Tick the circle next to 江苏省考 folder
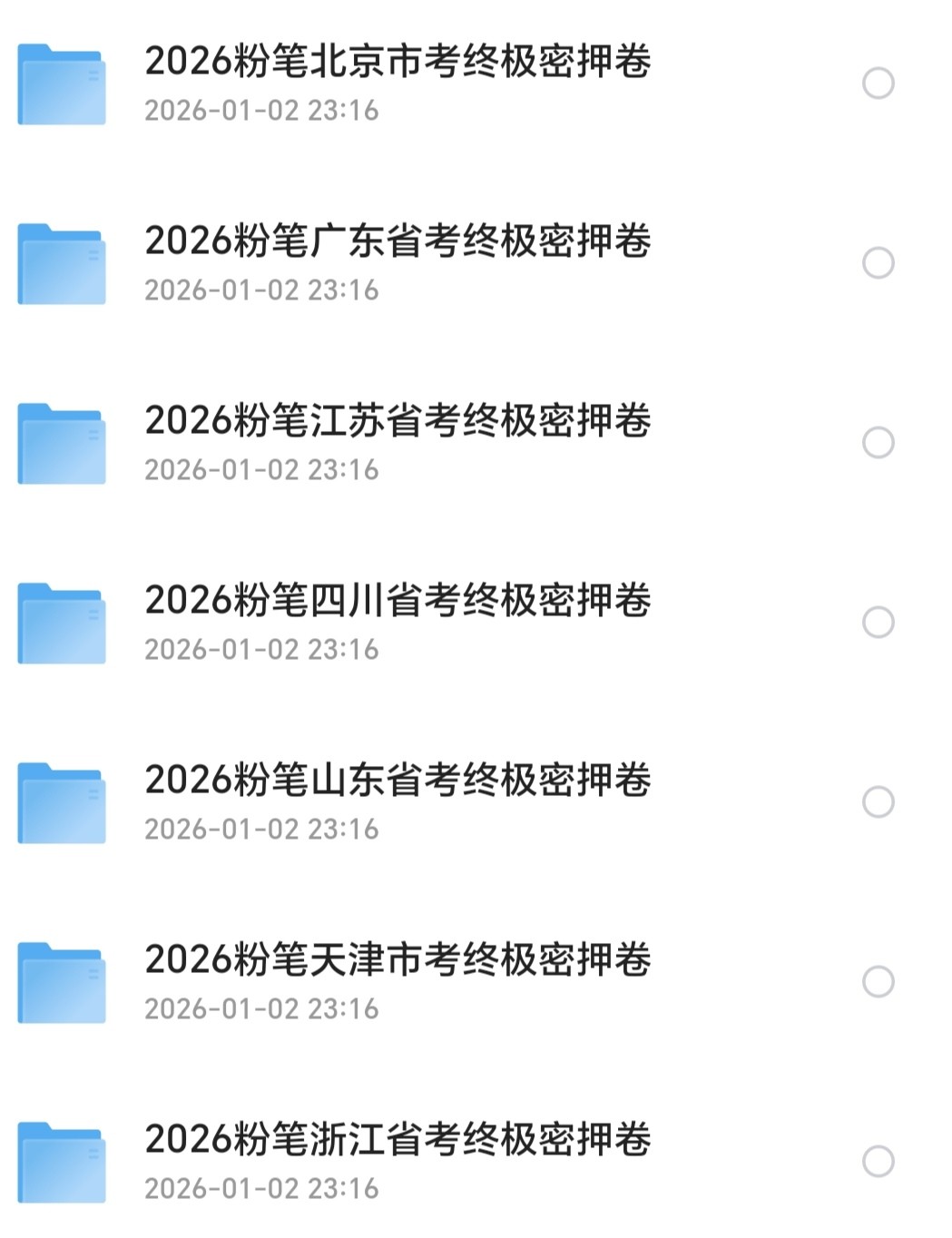Image resolution: width=952 pixels, height=1238 pixels. click(x=878, y=443)
